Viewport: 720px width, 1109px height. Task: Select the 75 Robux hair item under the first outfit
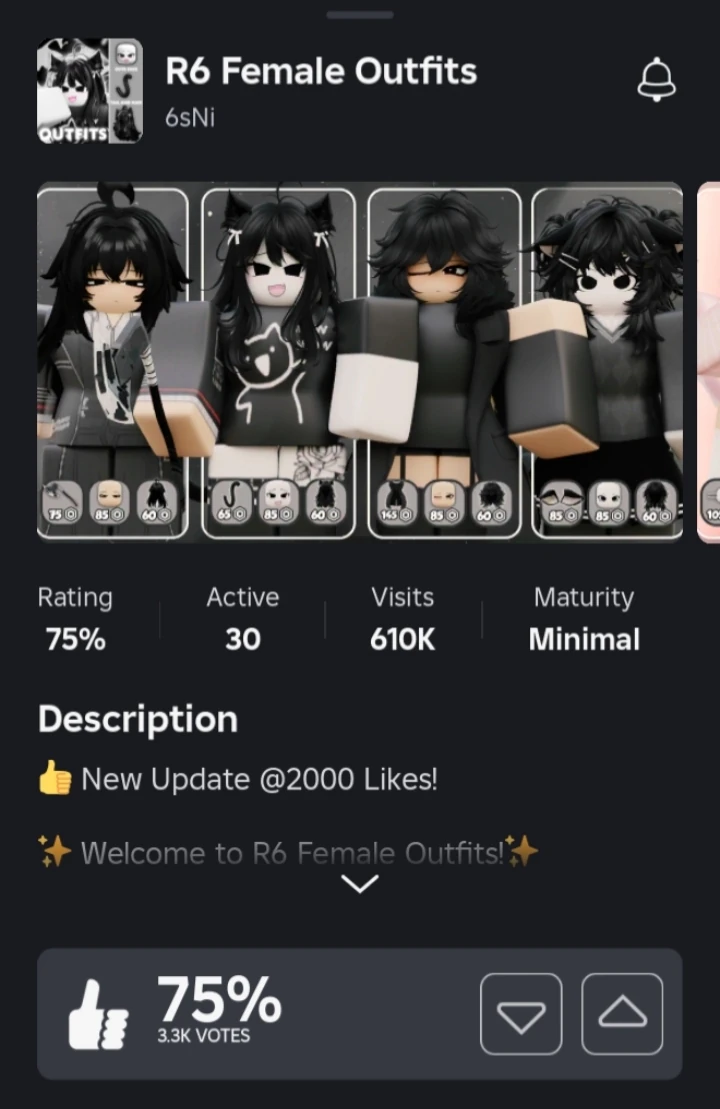click(x=57, y=508)
